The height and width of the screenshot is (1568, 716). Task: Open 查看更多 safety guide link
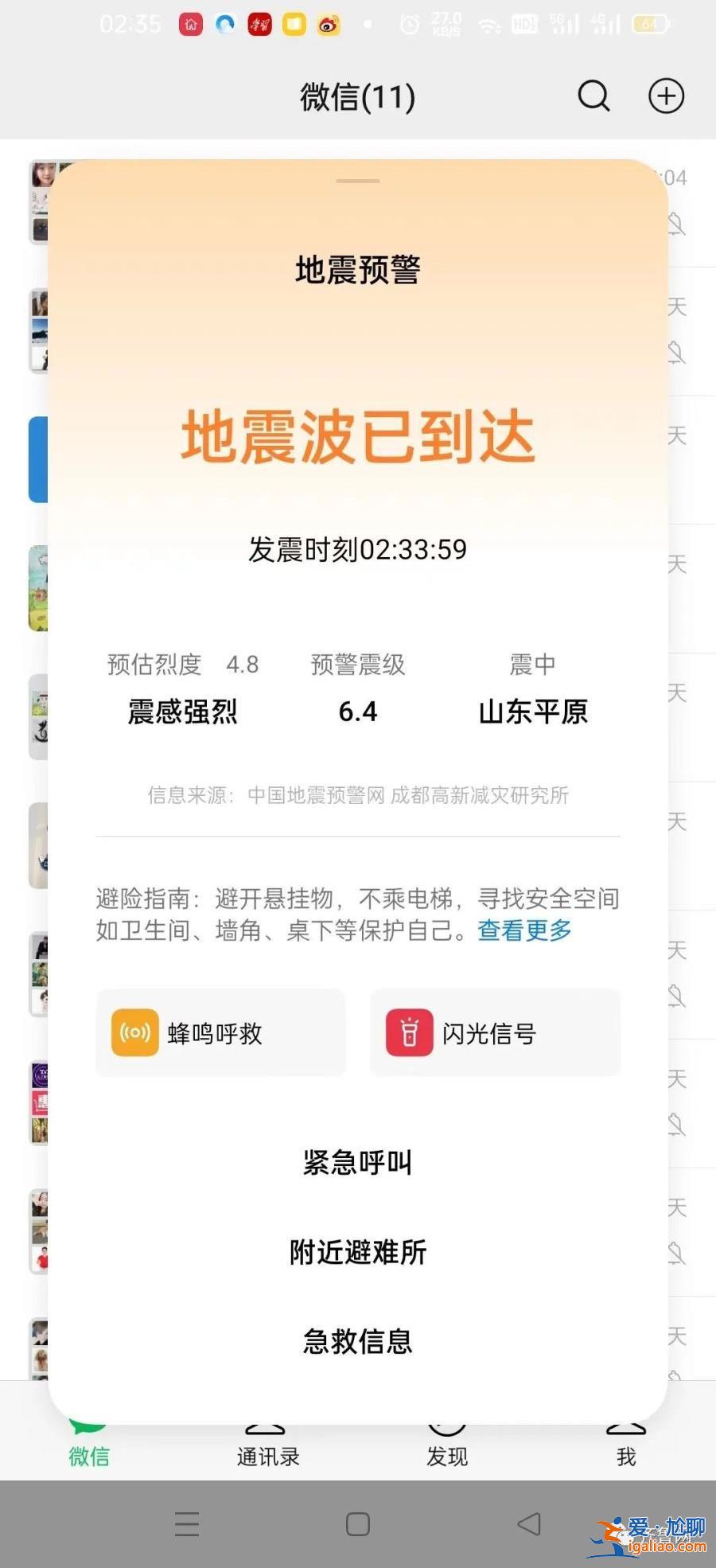pos(524,930)
